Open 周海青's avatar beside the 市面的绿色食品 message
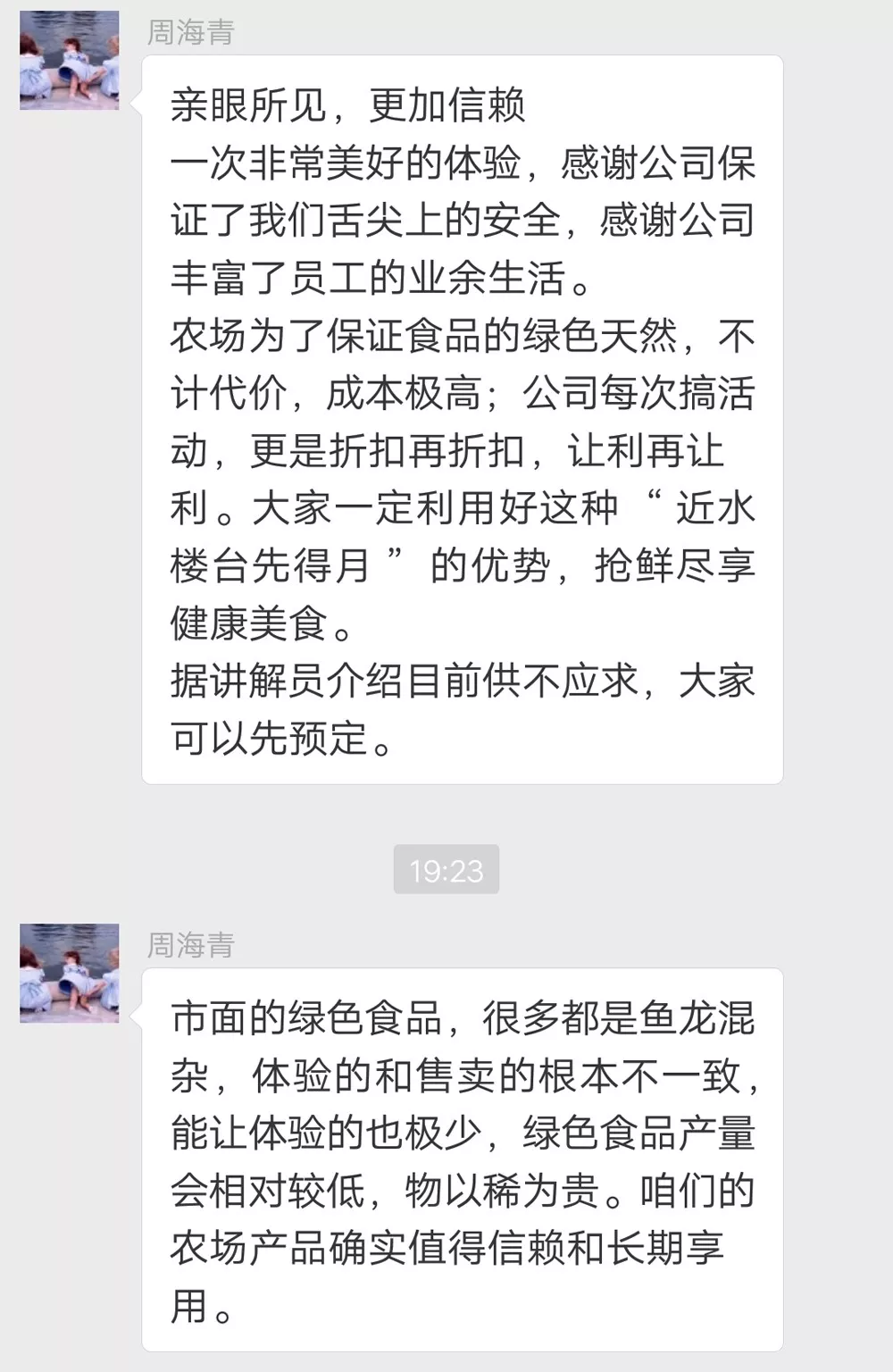The height and width of the screenshot is (1372, 893). tap(69, 973)
